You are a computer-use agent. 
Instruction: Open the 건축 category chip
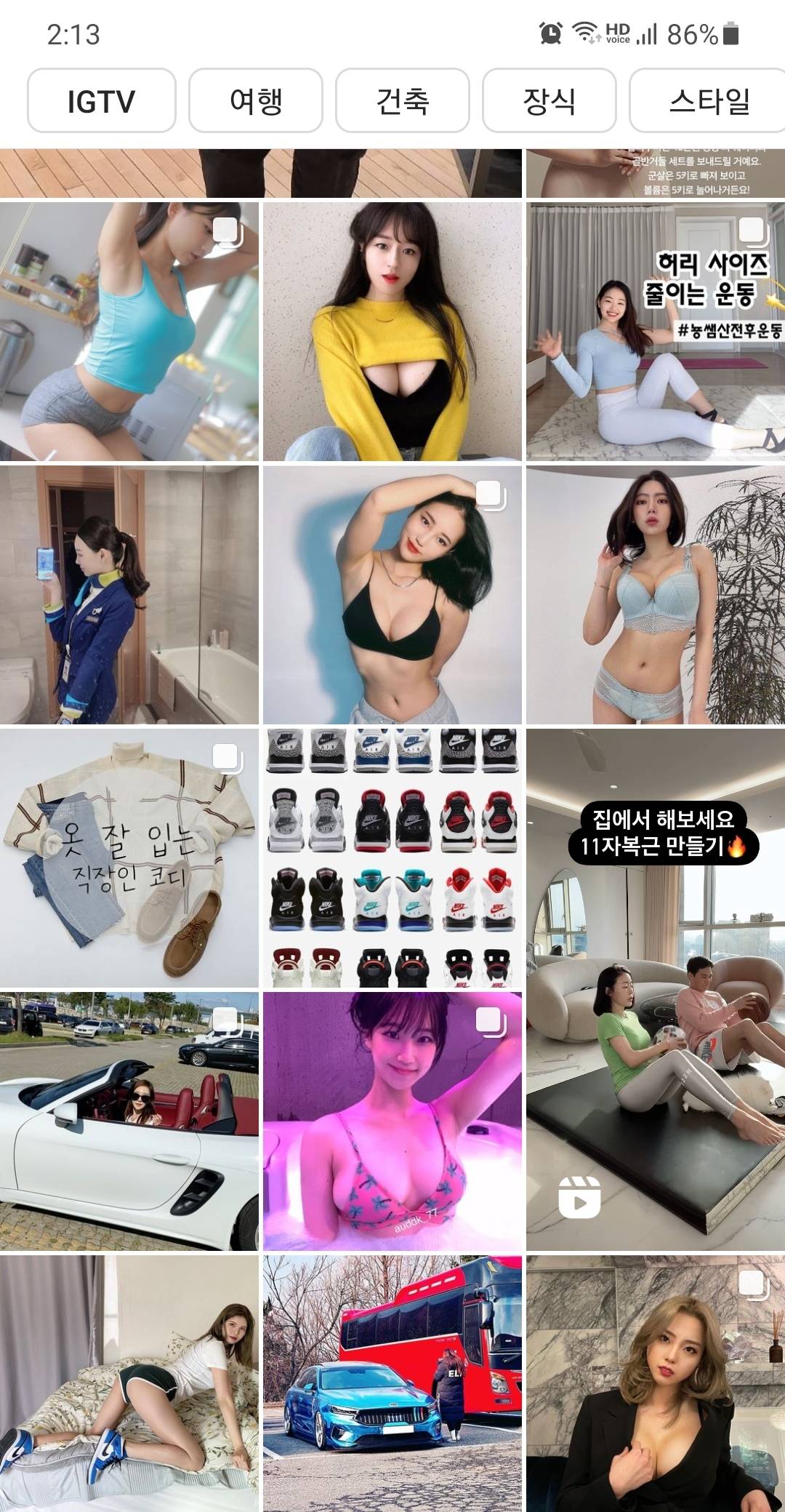click(x=402, y=100)
